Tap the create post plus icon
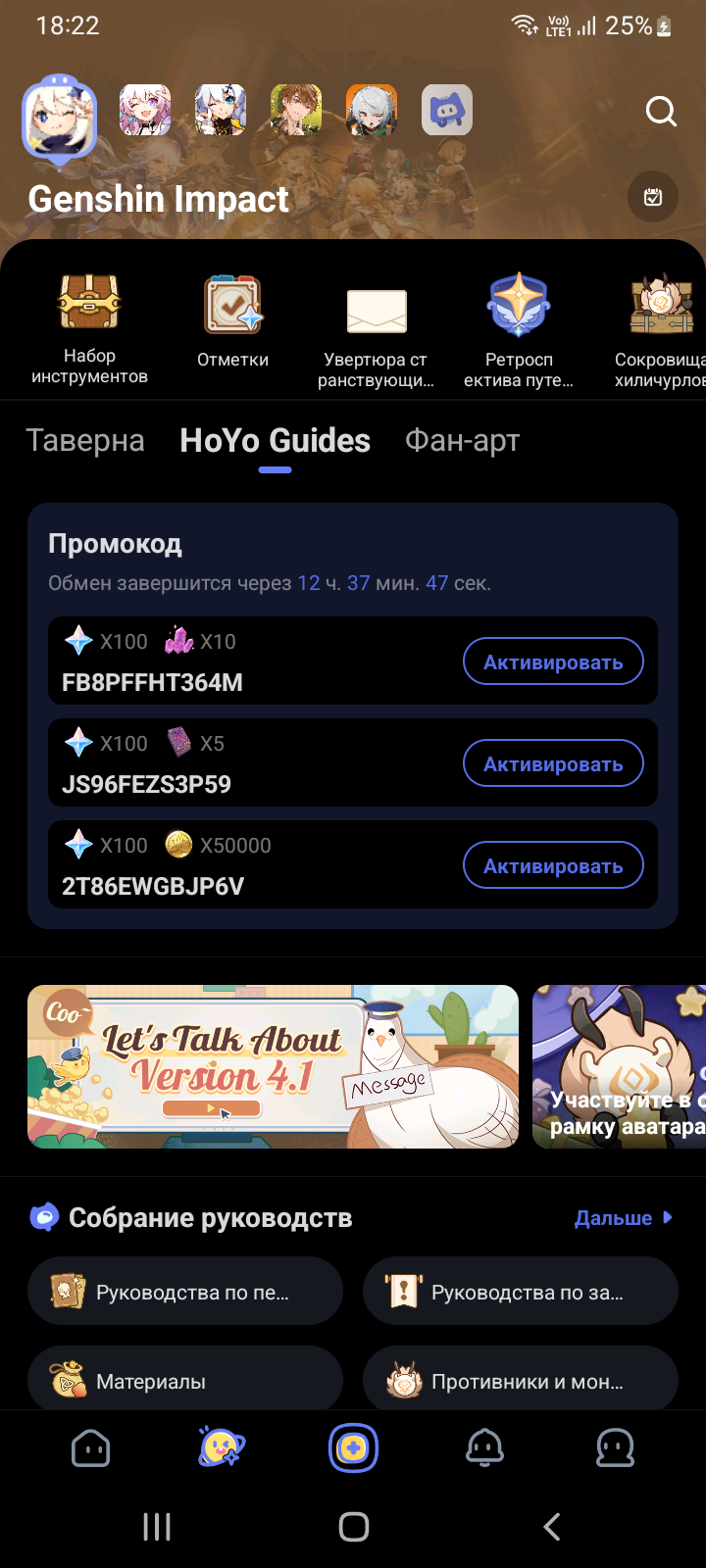The width and height of the screenshot is (706, 1568). pyautogui.click(x=353, y=1447)
